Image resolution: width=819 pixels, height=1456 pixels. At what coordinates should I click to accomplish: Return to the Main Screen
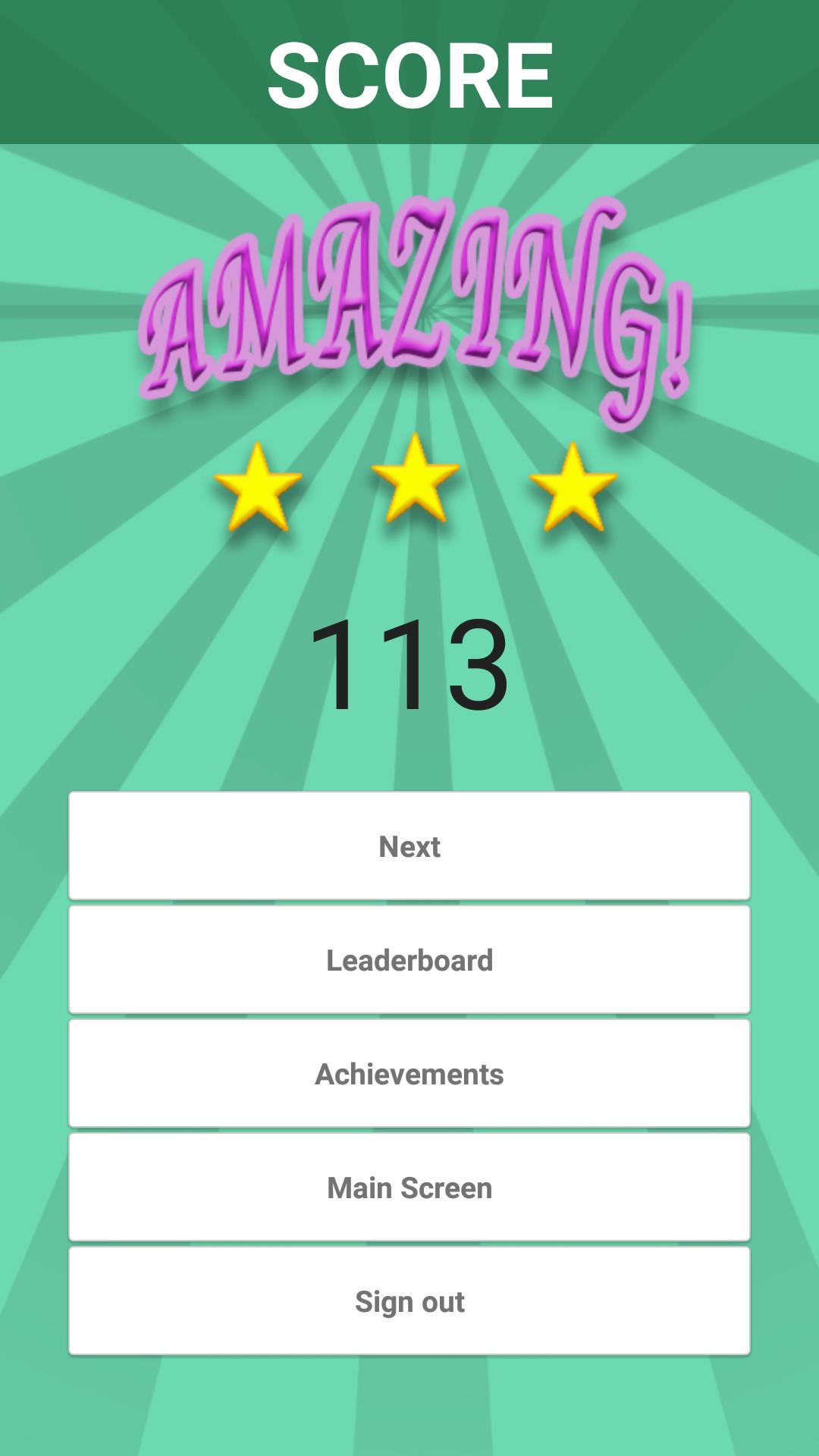[x=409, y=1187]
